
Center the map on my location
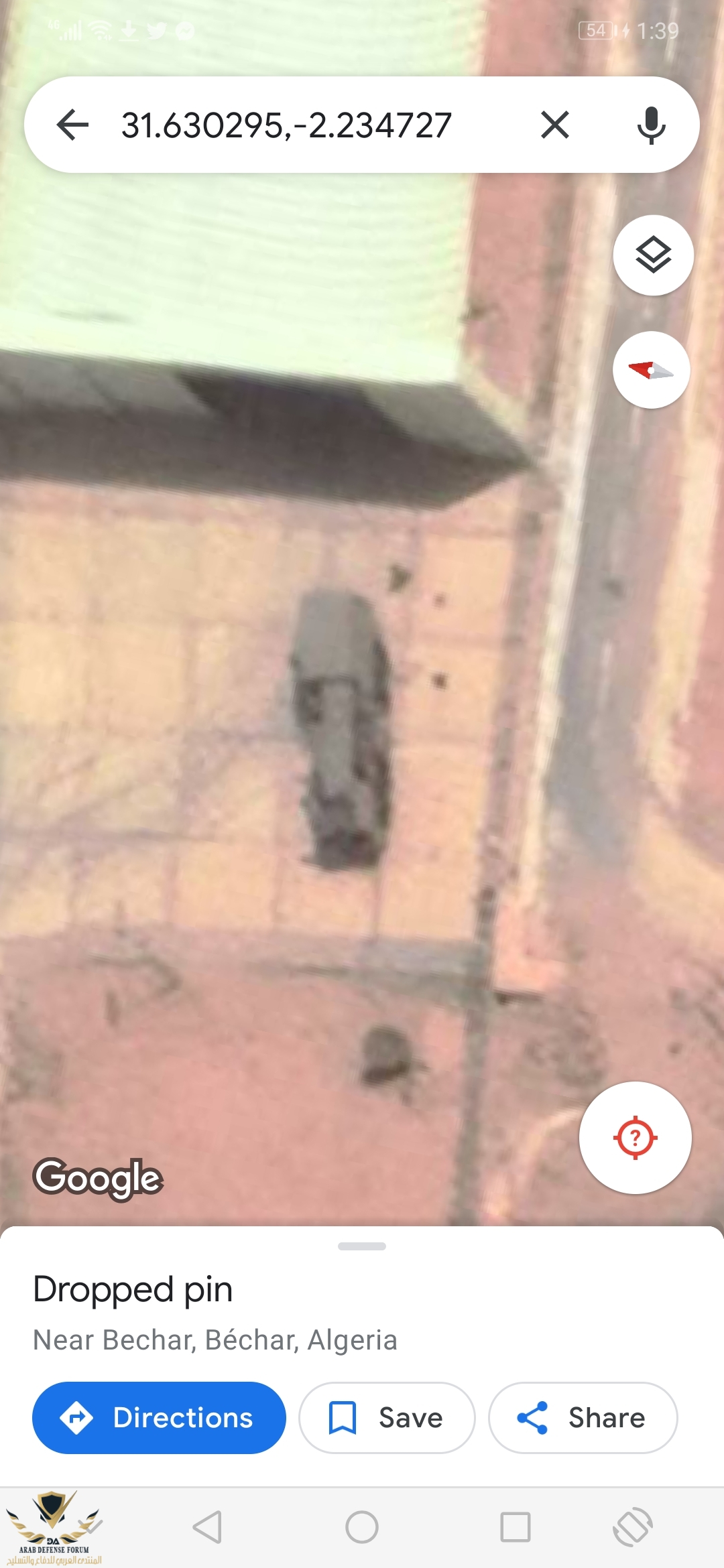click(x=635, y=1138)
